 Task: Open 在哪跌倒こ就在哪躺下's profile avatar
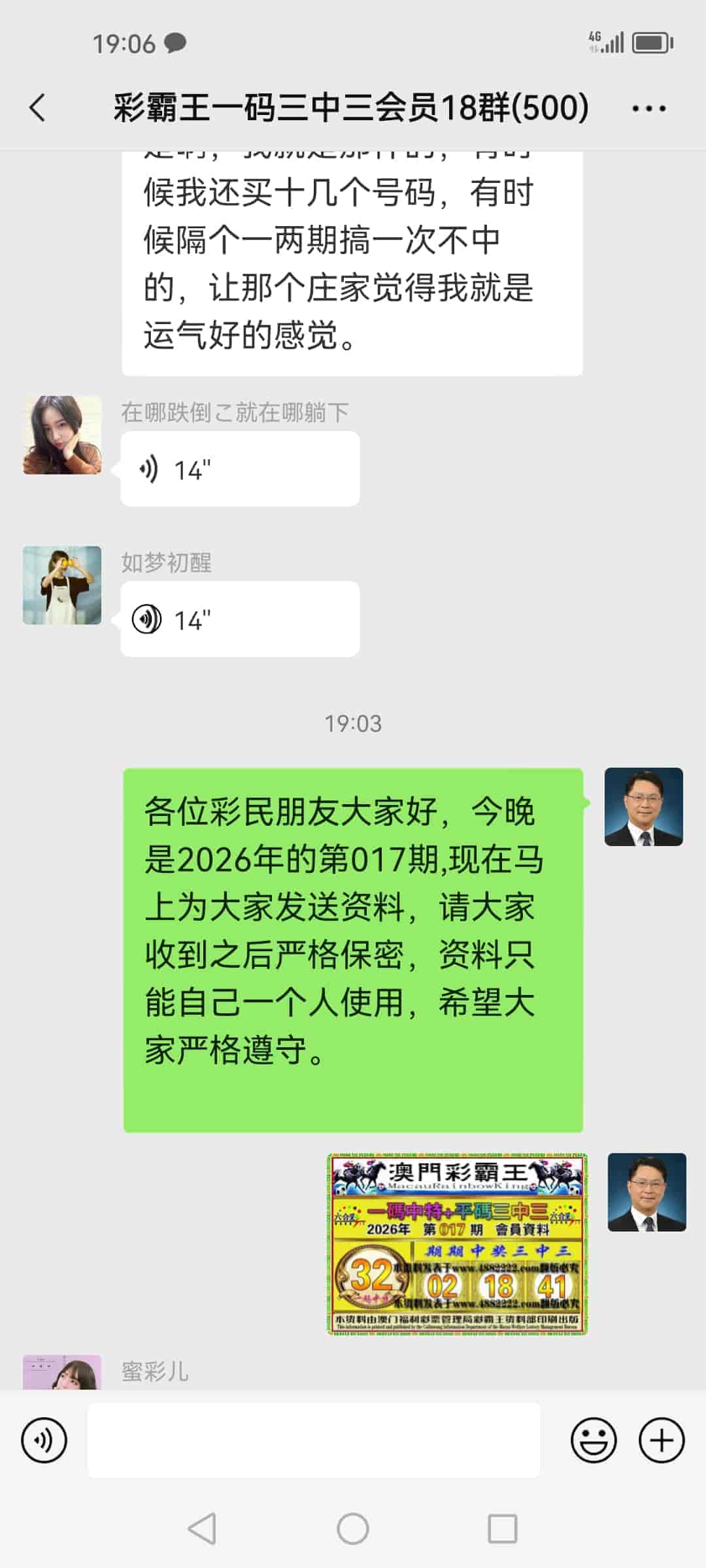(62, 435)
